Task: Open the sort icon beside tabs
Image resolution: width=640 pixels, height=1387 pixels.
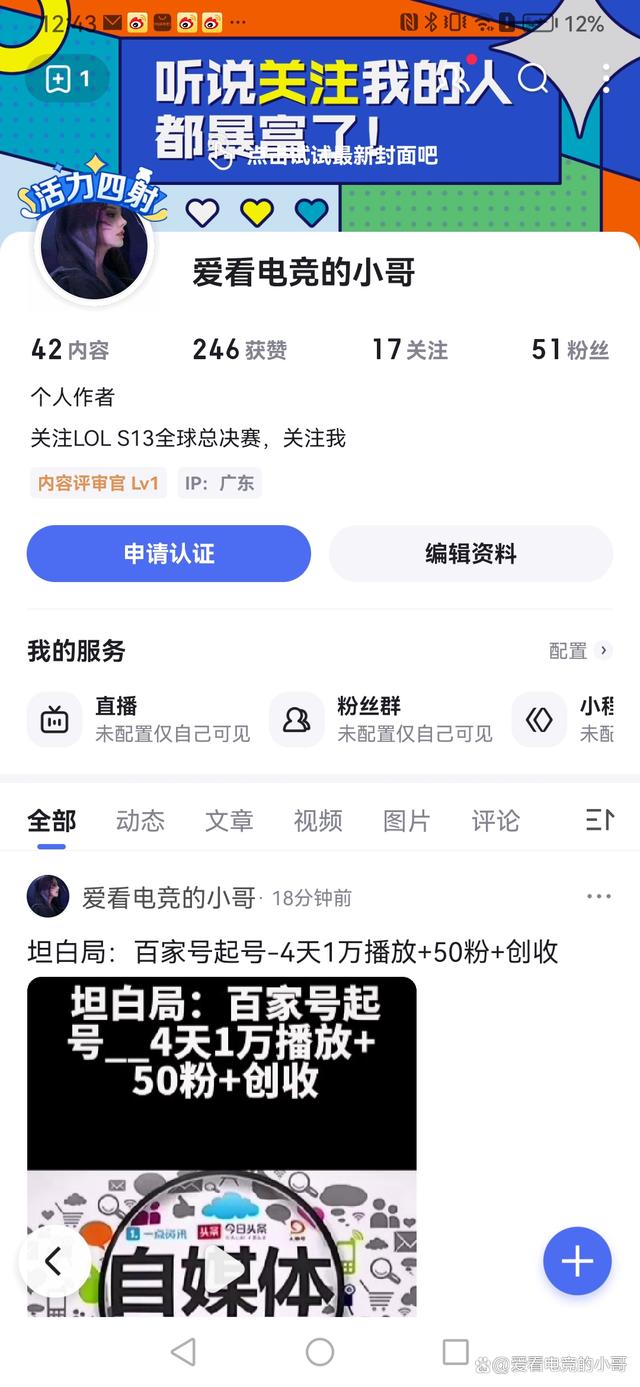Action: pos(599,821)
